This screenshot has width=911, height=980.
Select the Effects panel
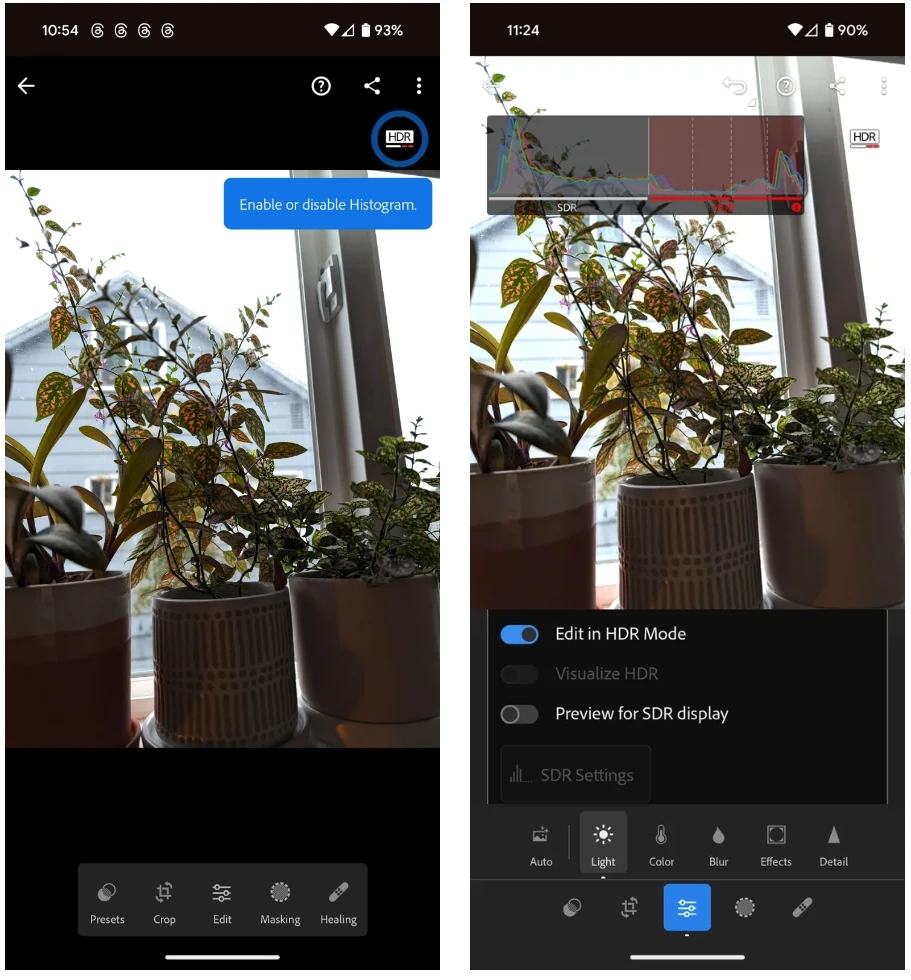775,843
